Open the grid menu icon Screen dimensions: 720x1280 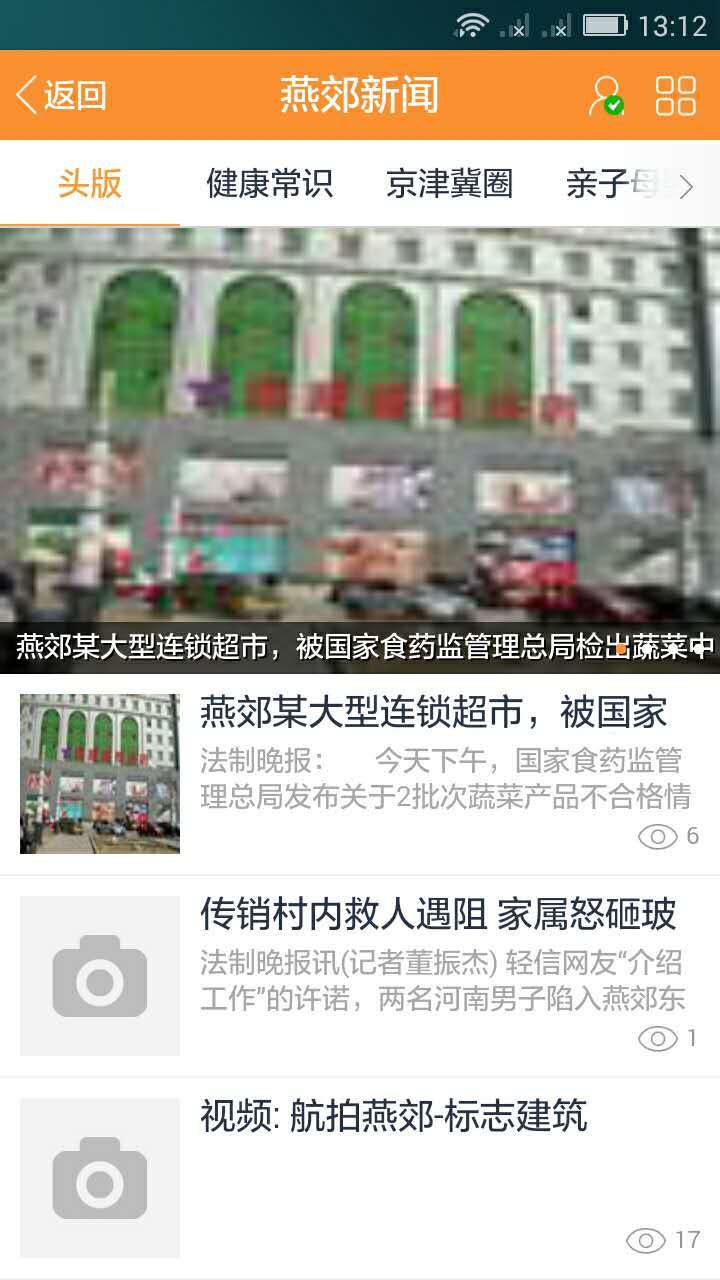click(676, 96)
